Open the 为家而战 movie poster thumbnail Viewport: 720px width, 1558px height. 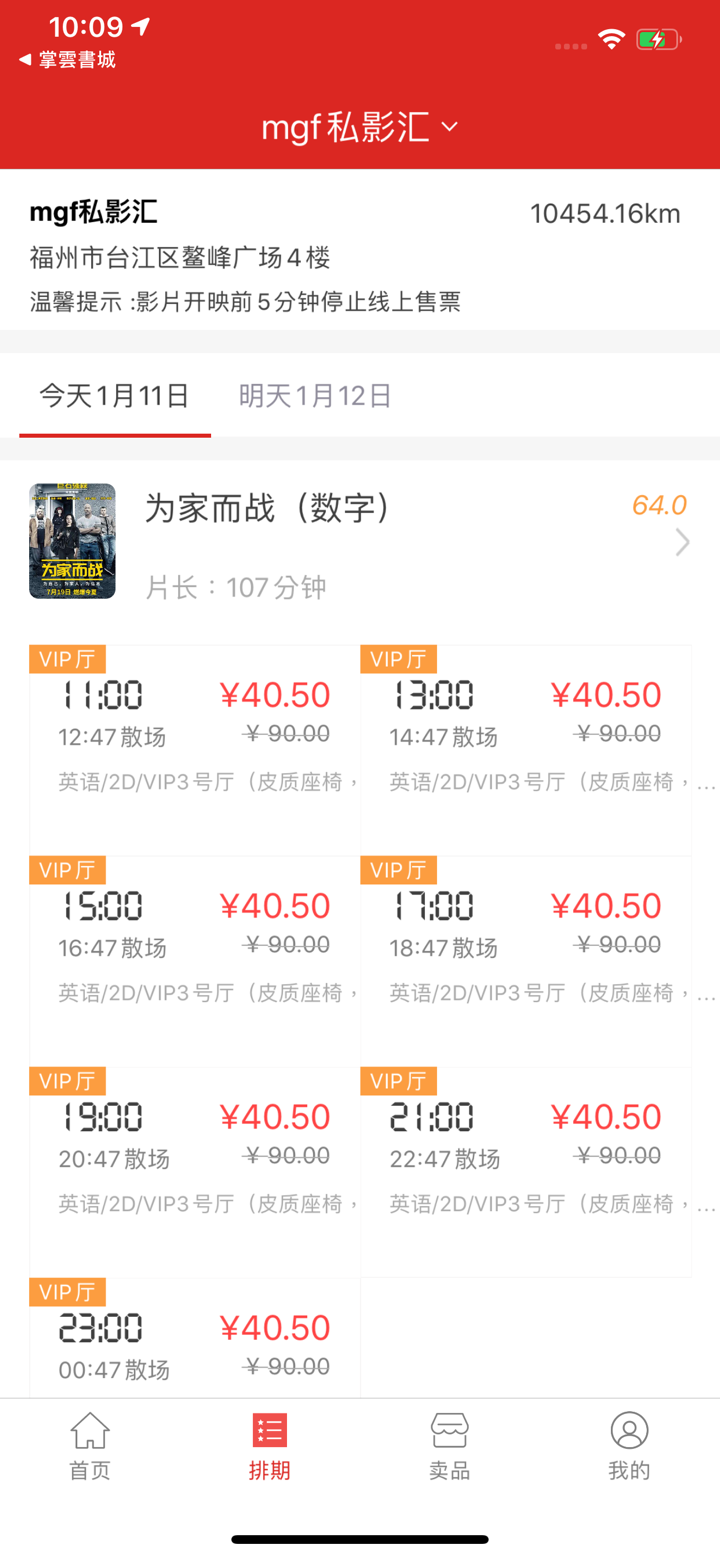(x=71, y=541)
